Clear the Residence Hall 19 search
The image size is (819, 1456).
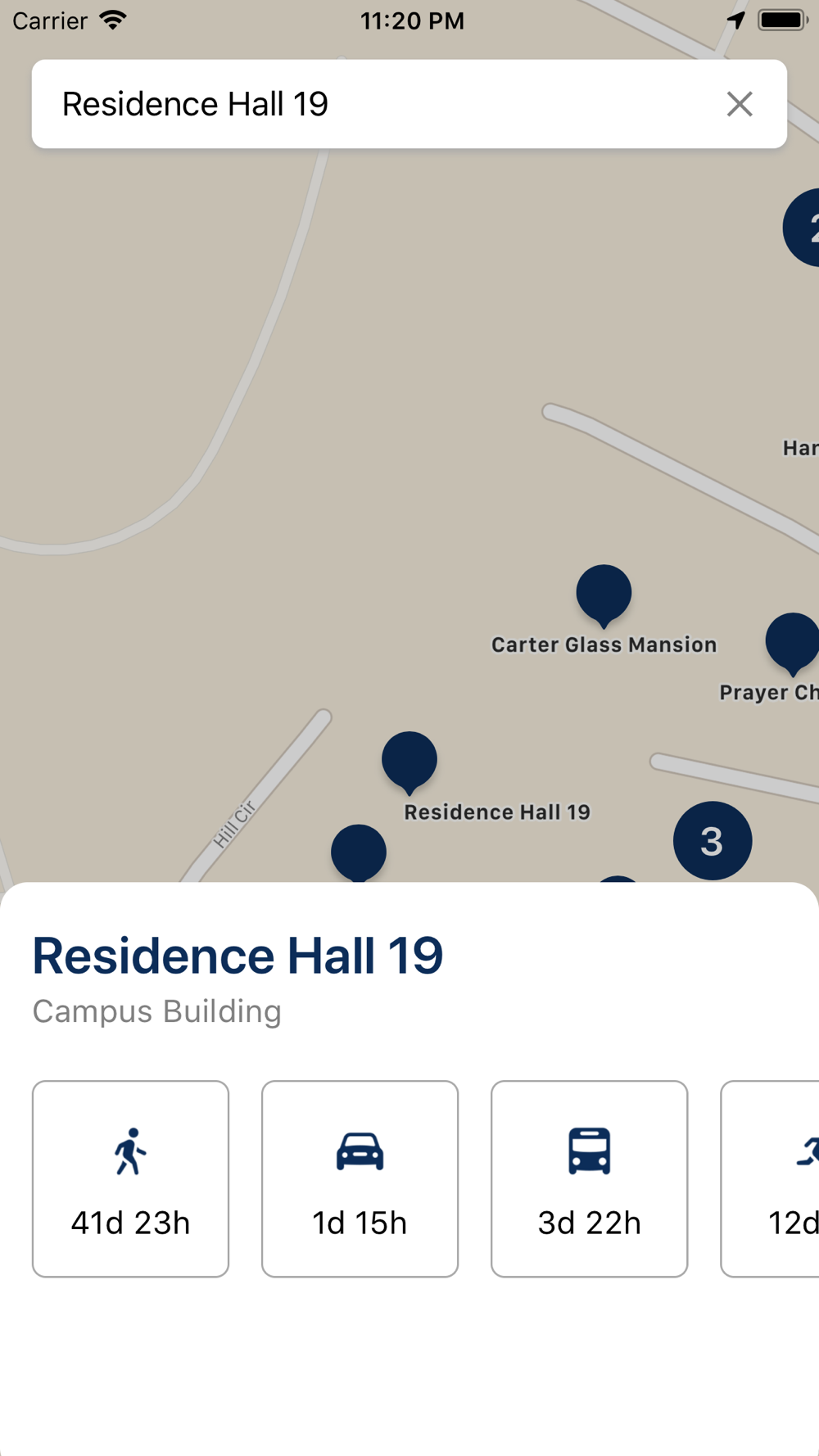(740, 104)
